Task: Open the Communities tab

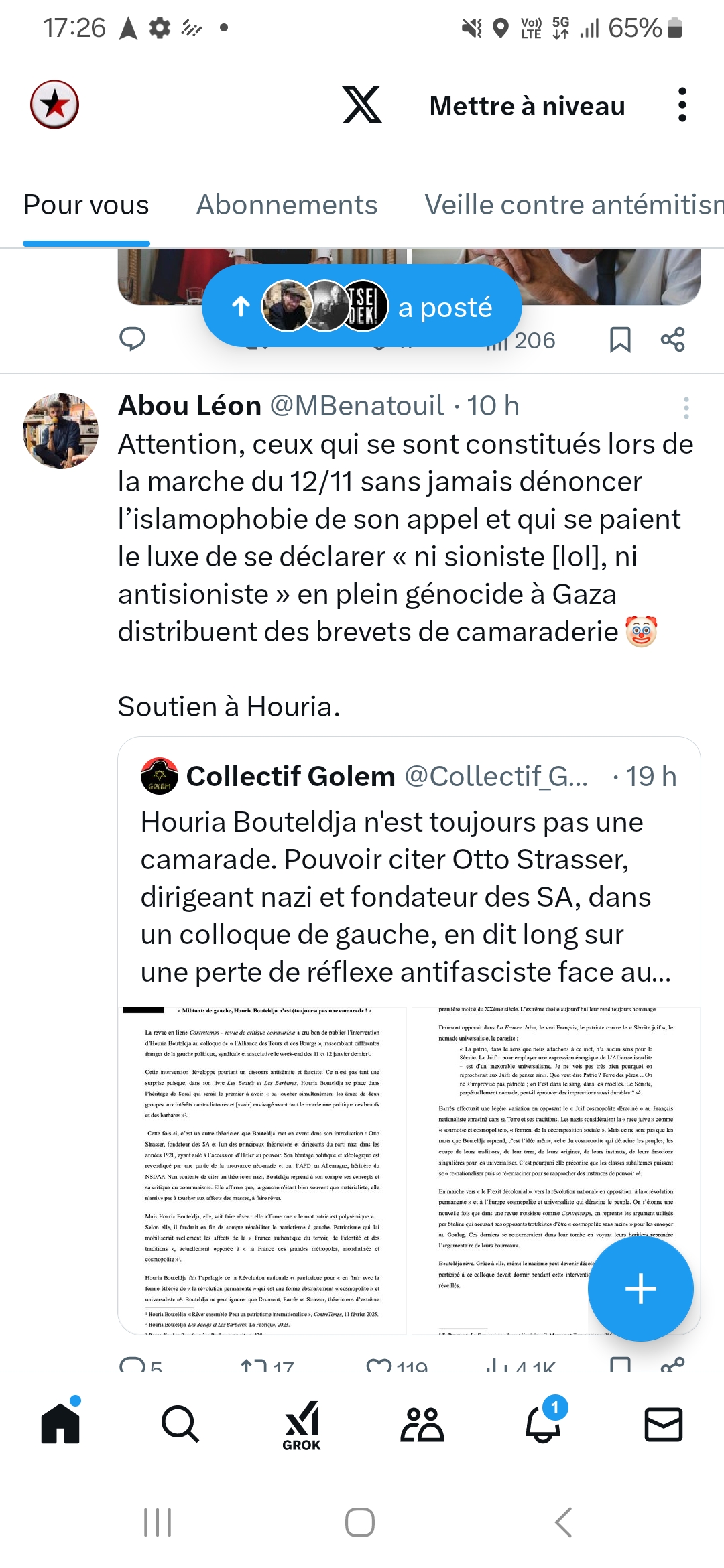Action: 422,1423
